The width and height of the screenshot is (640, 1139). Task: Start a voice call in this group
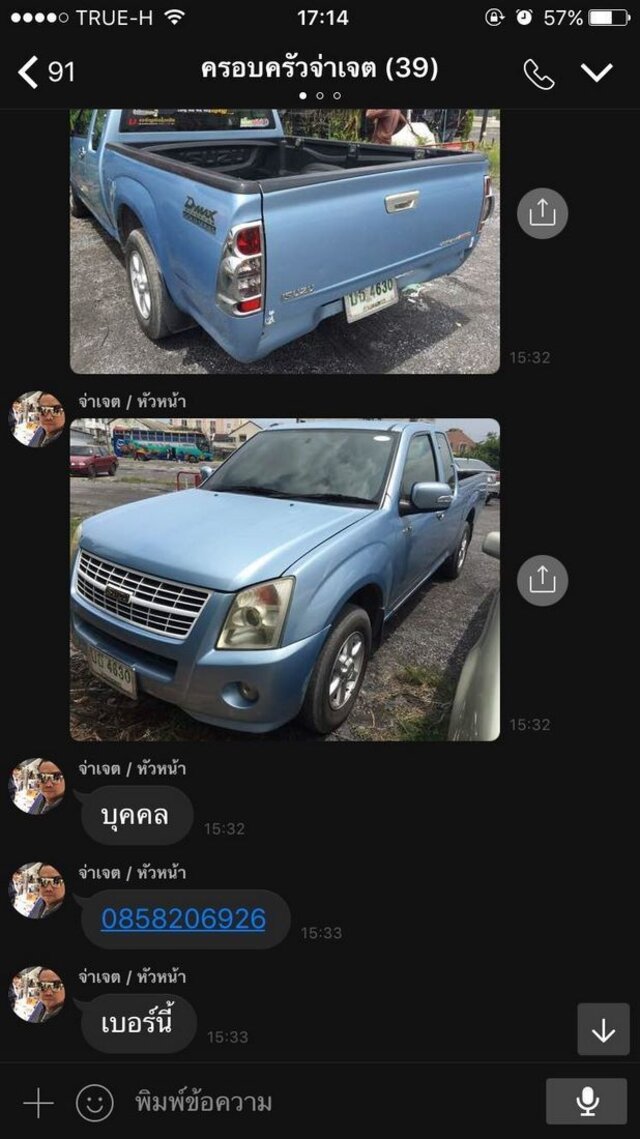(538, 73)
